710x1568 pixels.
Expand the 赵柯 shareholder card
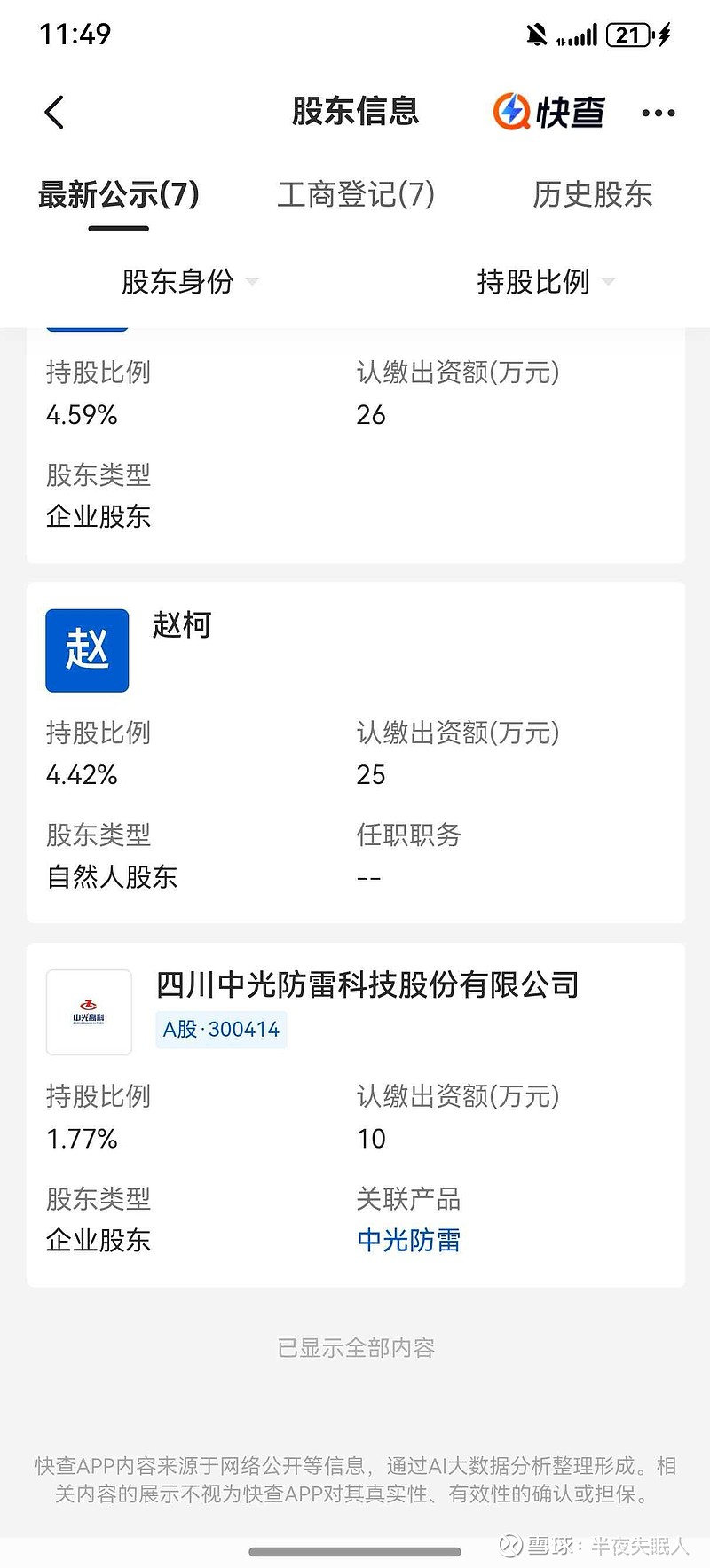pos(179,625)
